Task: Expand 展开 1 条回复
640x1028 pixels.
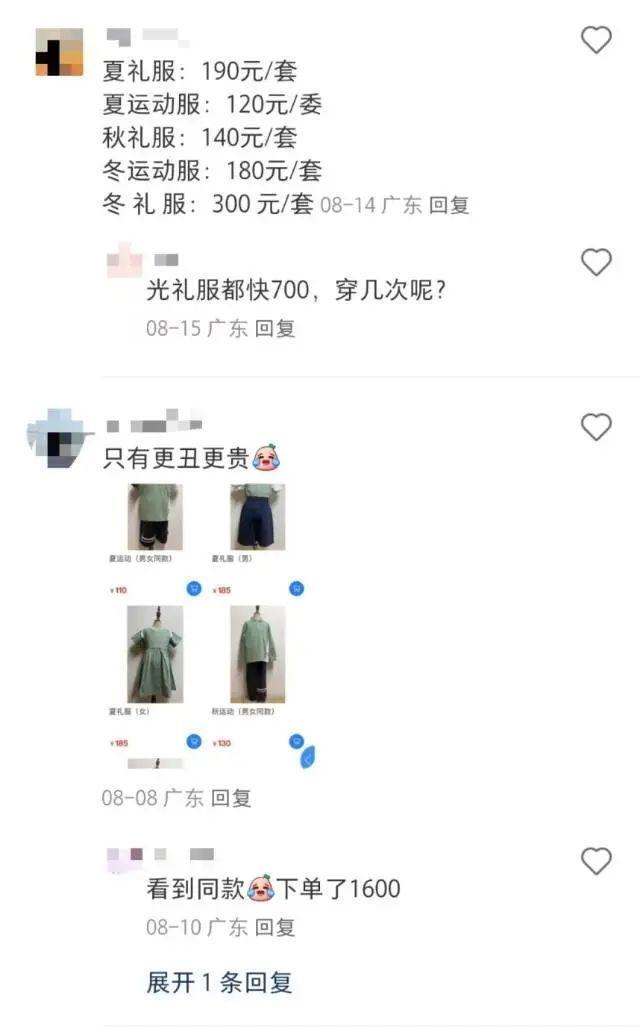Action: tap(220, 982)
